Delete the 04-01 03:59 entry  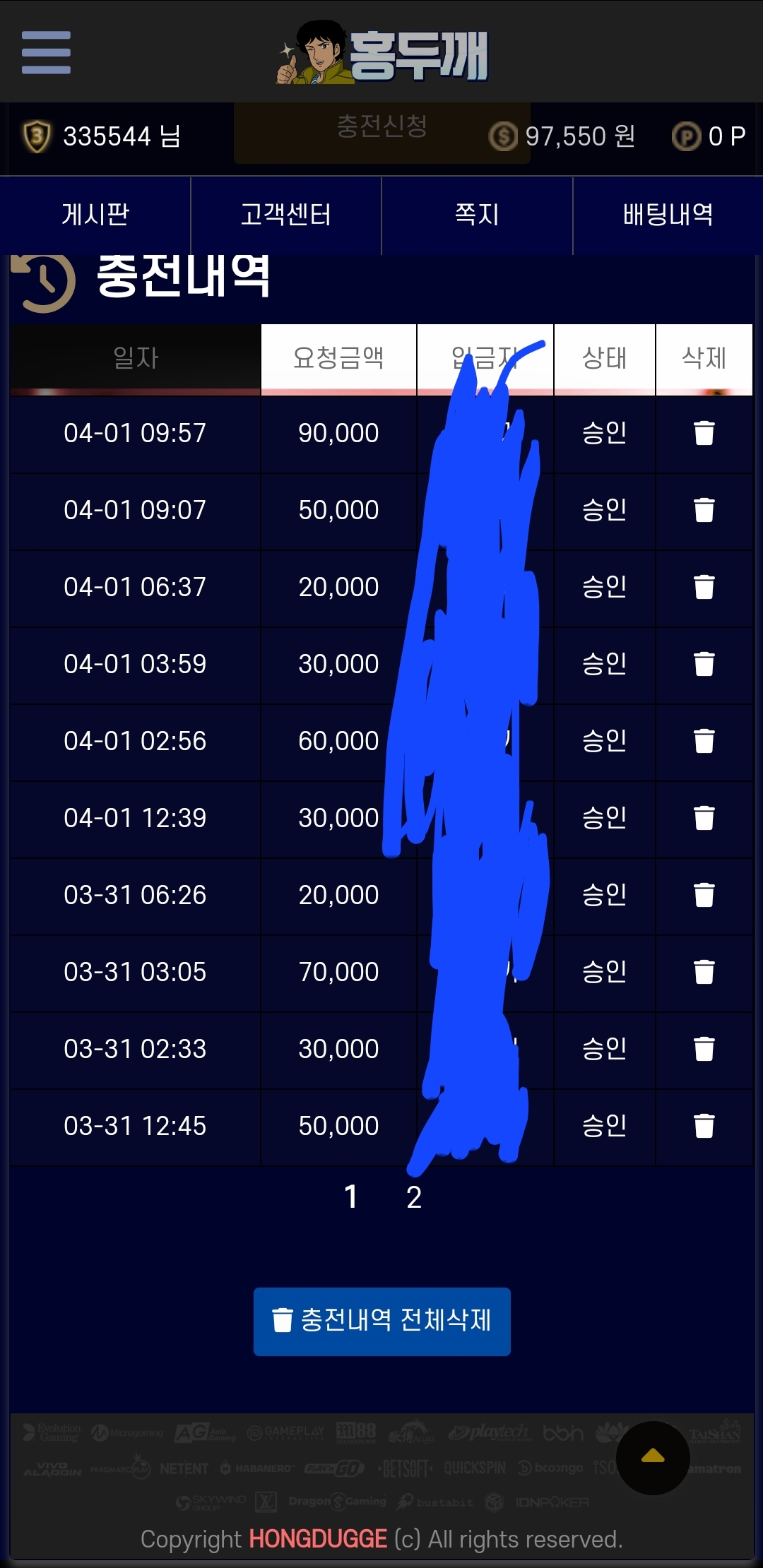[704, 664]
